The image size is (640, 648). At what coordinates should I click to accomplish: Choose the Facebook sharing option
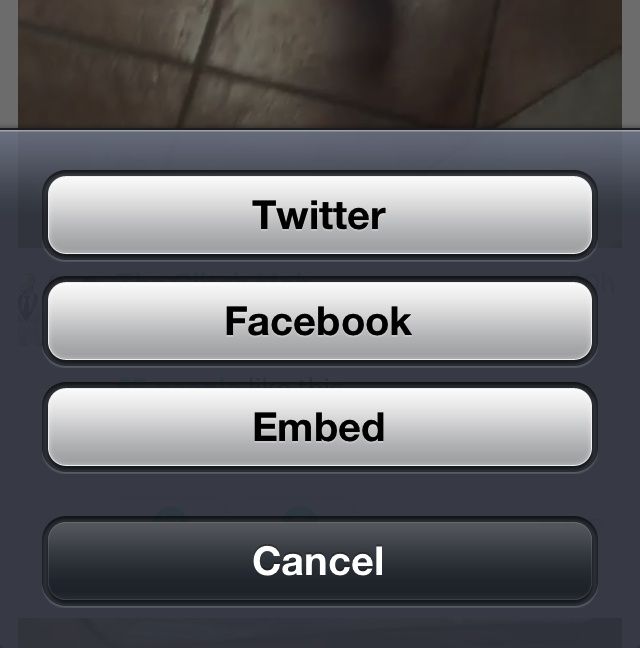point(319,321)
